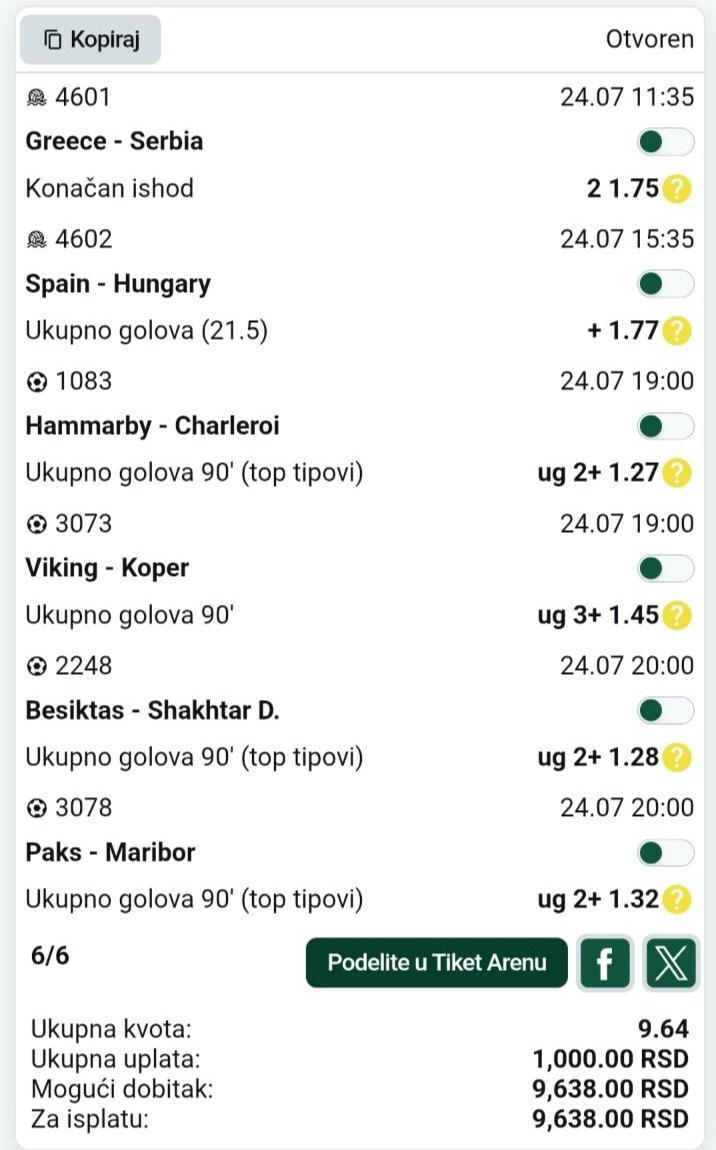Screen dimensions: 716x1150
Task: Tap Podelite u Tiket Arenu
Action: pos(436,962)
